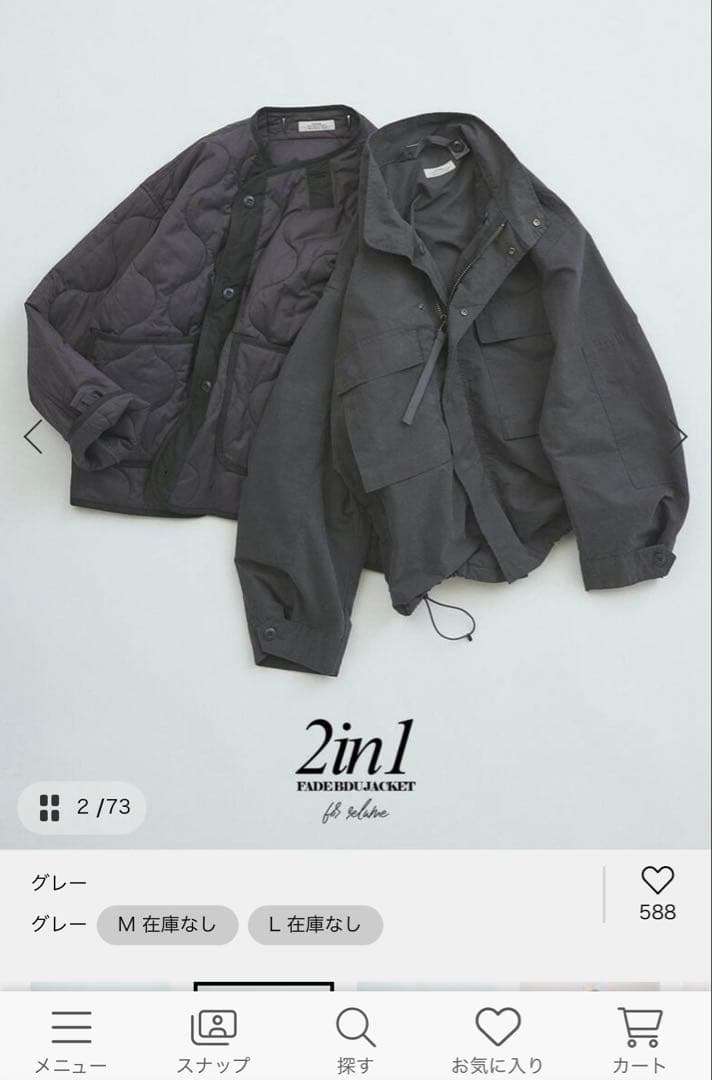
Task: Open the メニュー menu
Action: coord(71,1040)
